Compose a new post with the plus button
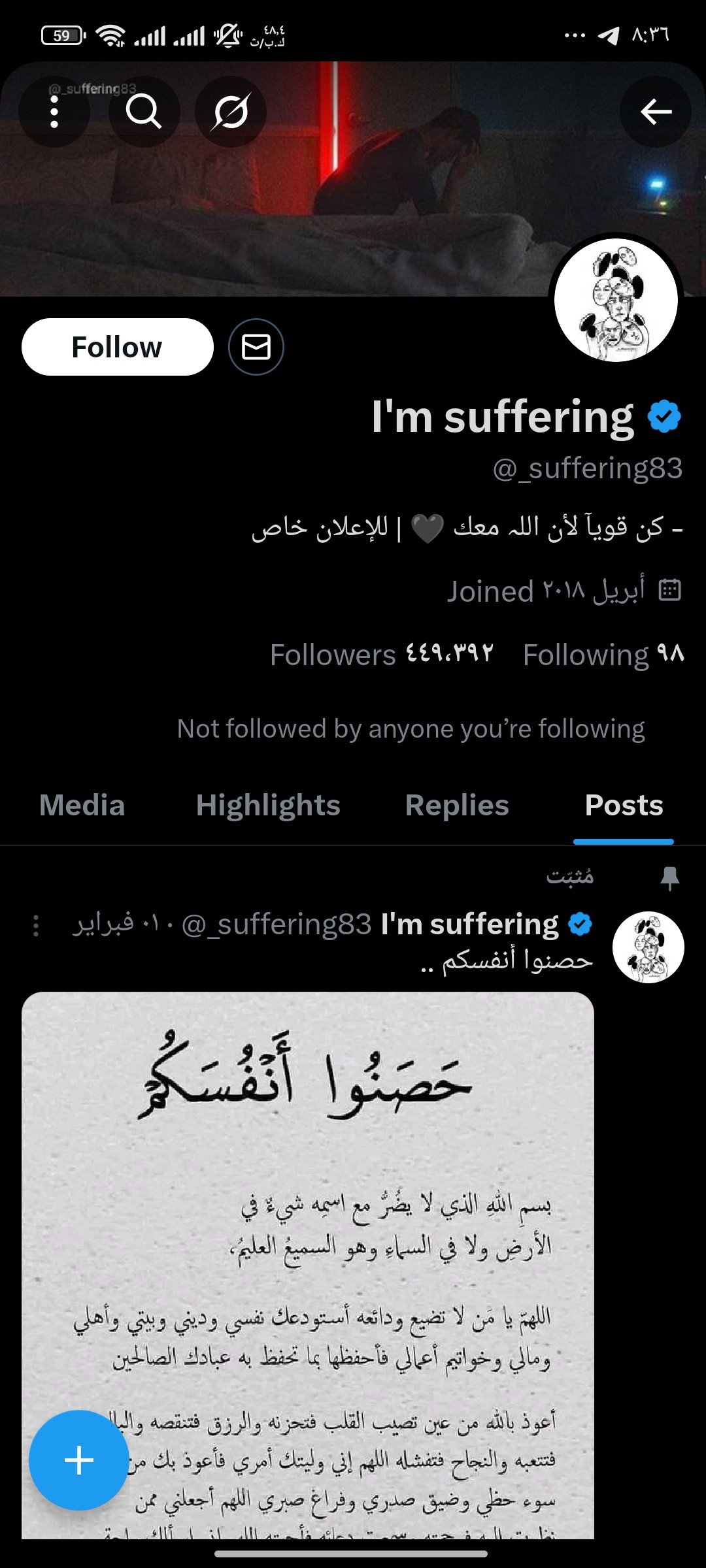Viewport: 706px width, 1568px height. click(79, 1460)
